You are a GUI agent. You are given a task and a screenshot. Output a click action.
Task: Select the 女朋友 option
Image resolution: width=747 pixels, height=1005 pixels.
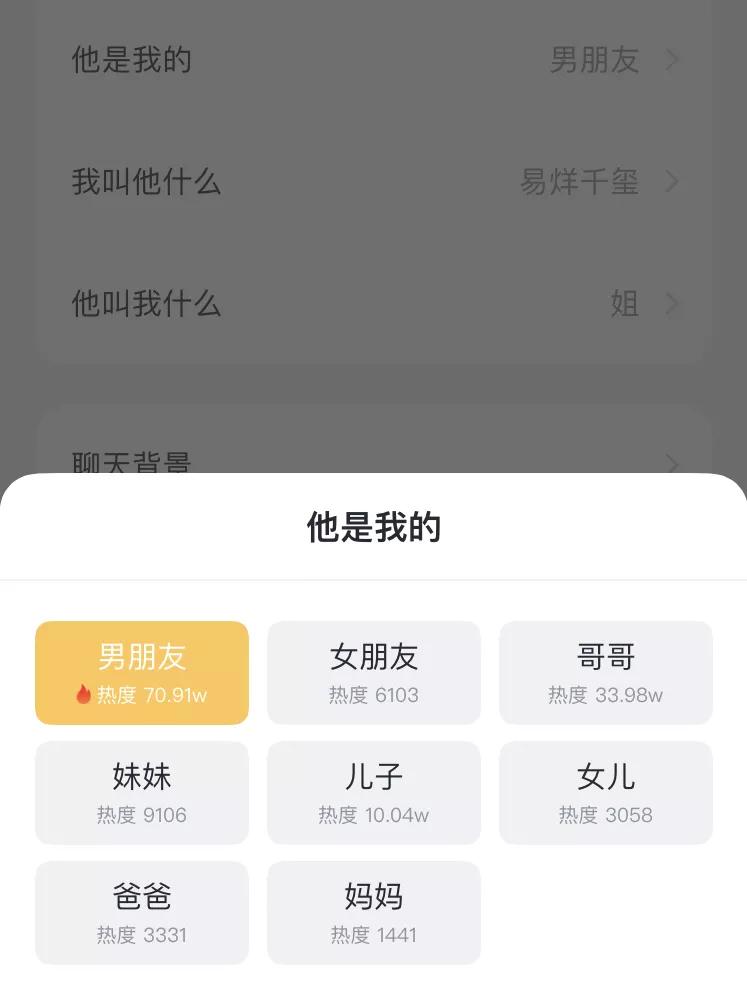pyautogui.click(x=374, y=672)
